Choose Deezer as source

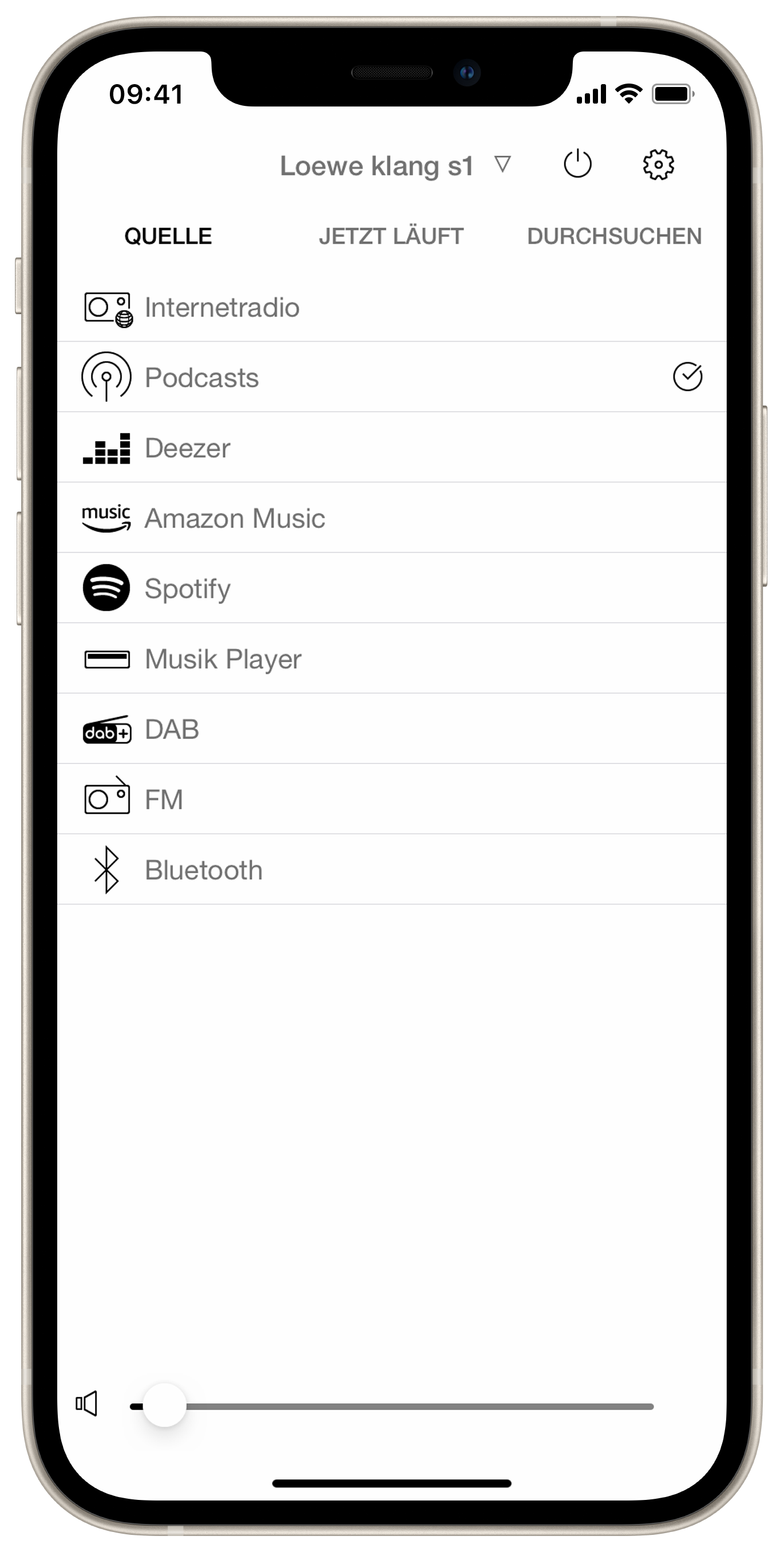click(187, 449)
